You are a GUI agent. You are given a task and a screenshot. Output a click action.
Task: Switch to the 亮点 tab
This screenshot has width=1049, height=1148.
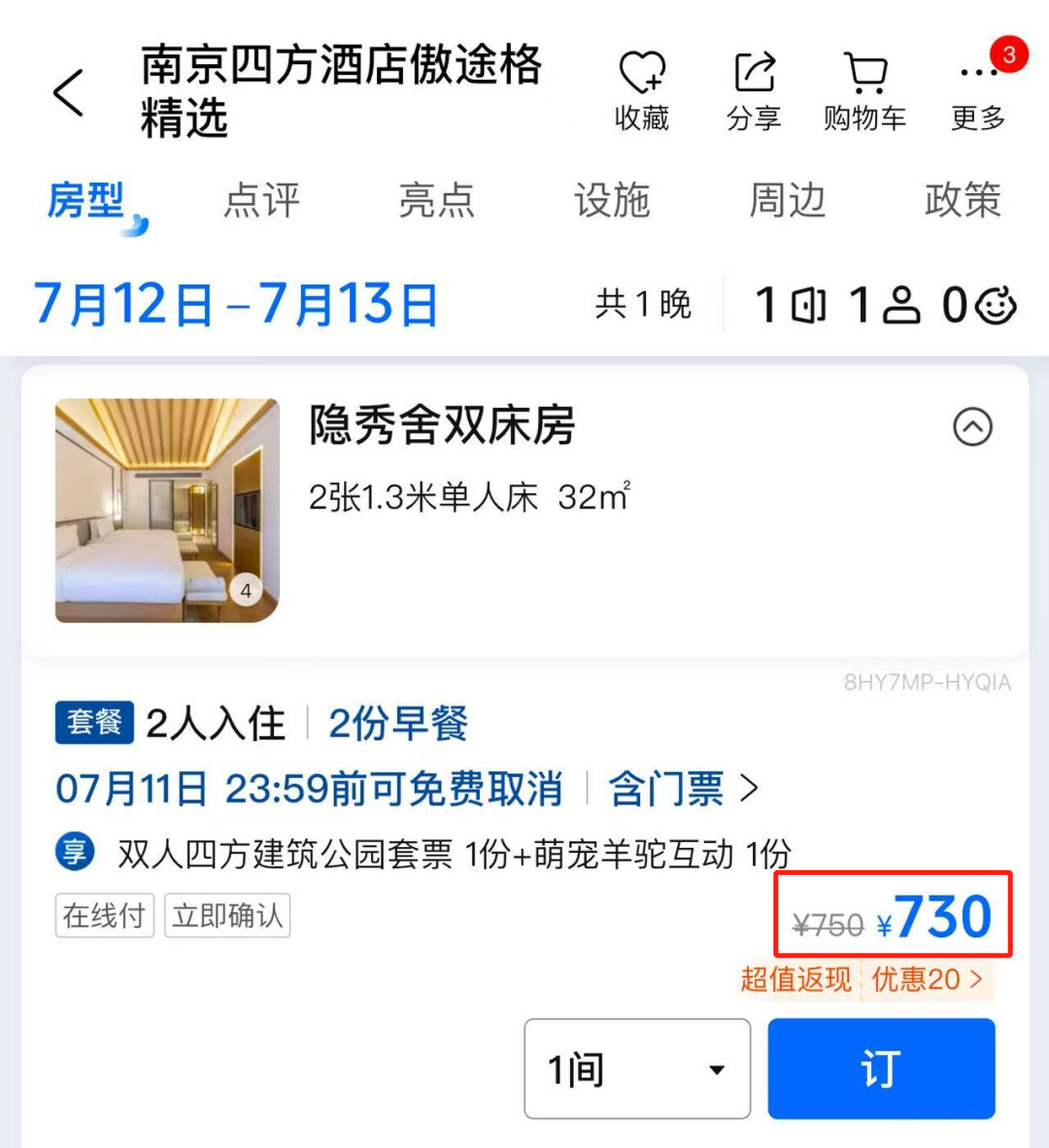[436, 201]
